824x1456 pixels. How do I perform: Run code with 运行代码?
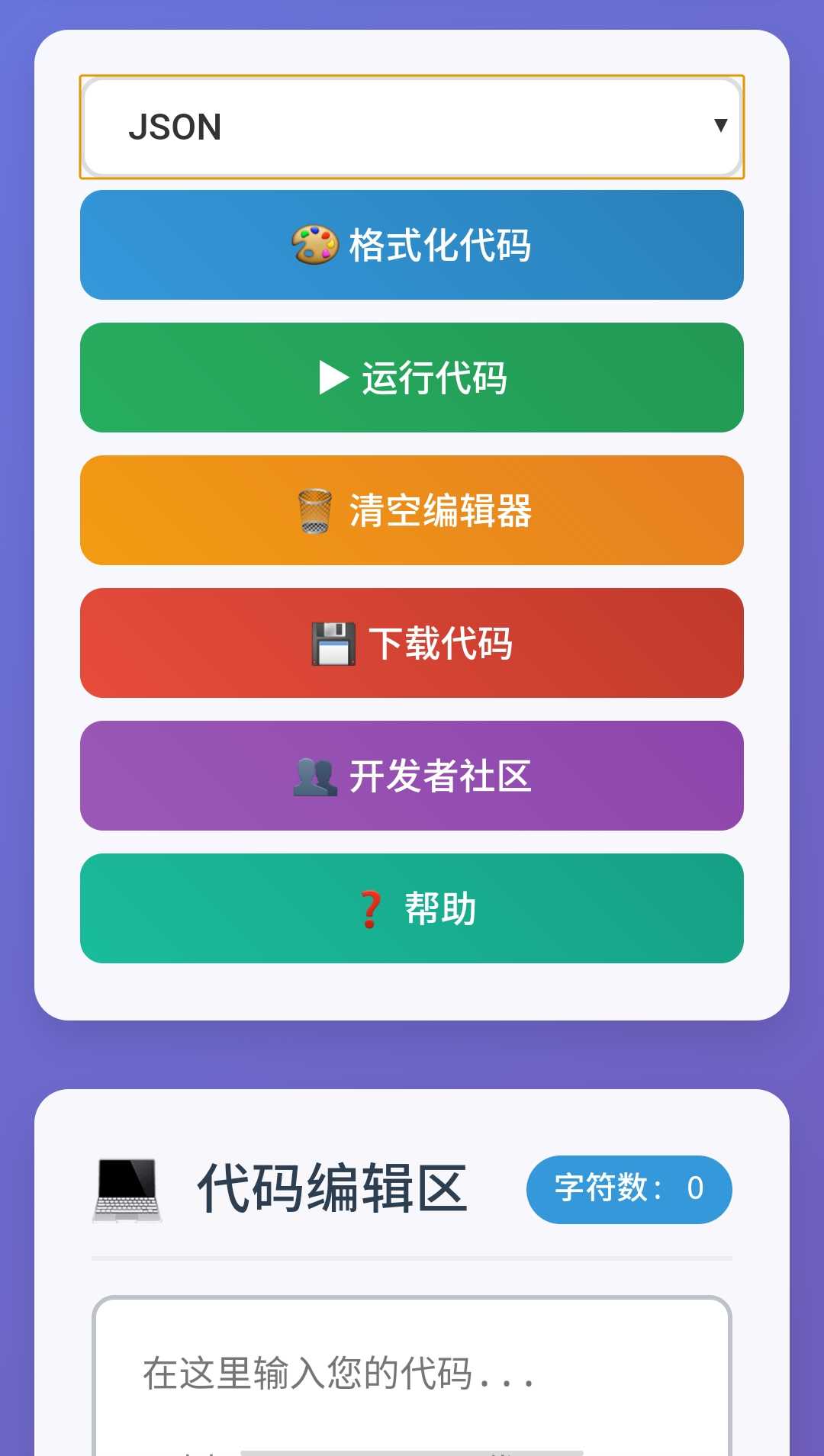pyautogui.click(x=412, y=378)
